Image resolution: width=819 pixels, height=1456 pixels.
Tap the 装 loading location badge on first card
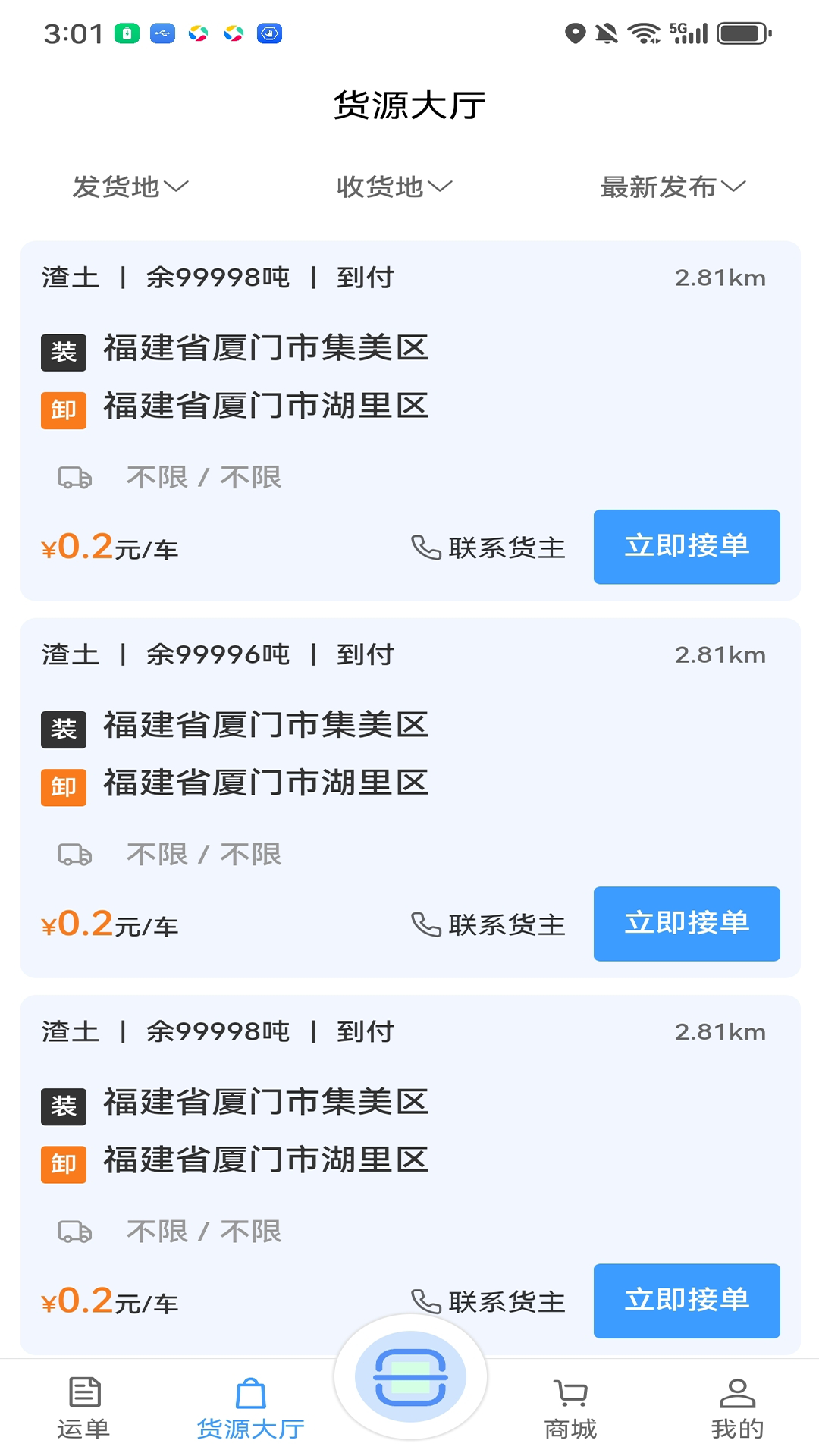point(63,351)
